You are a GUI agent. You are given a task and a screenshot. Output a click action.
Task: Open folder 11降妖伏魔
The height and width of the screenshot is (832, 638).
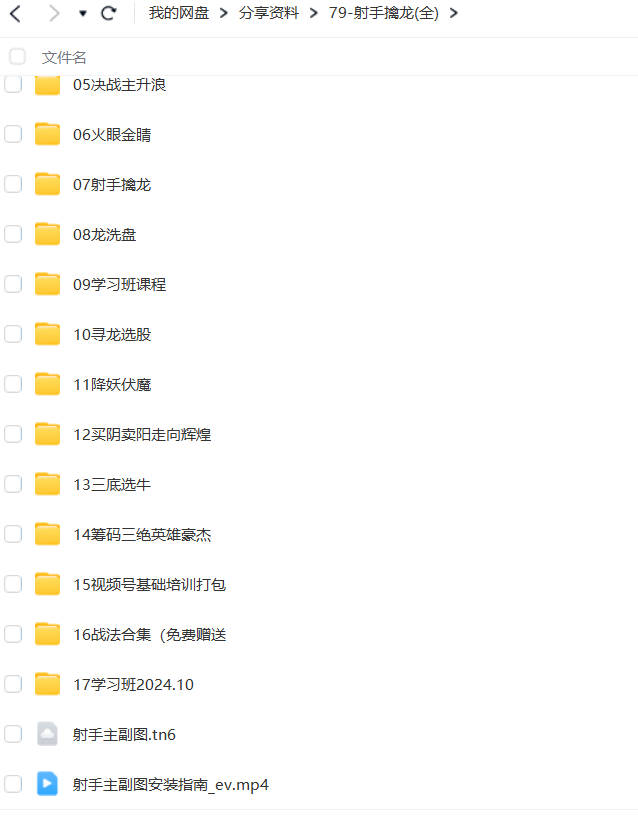click(112, 385)
